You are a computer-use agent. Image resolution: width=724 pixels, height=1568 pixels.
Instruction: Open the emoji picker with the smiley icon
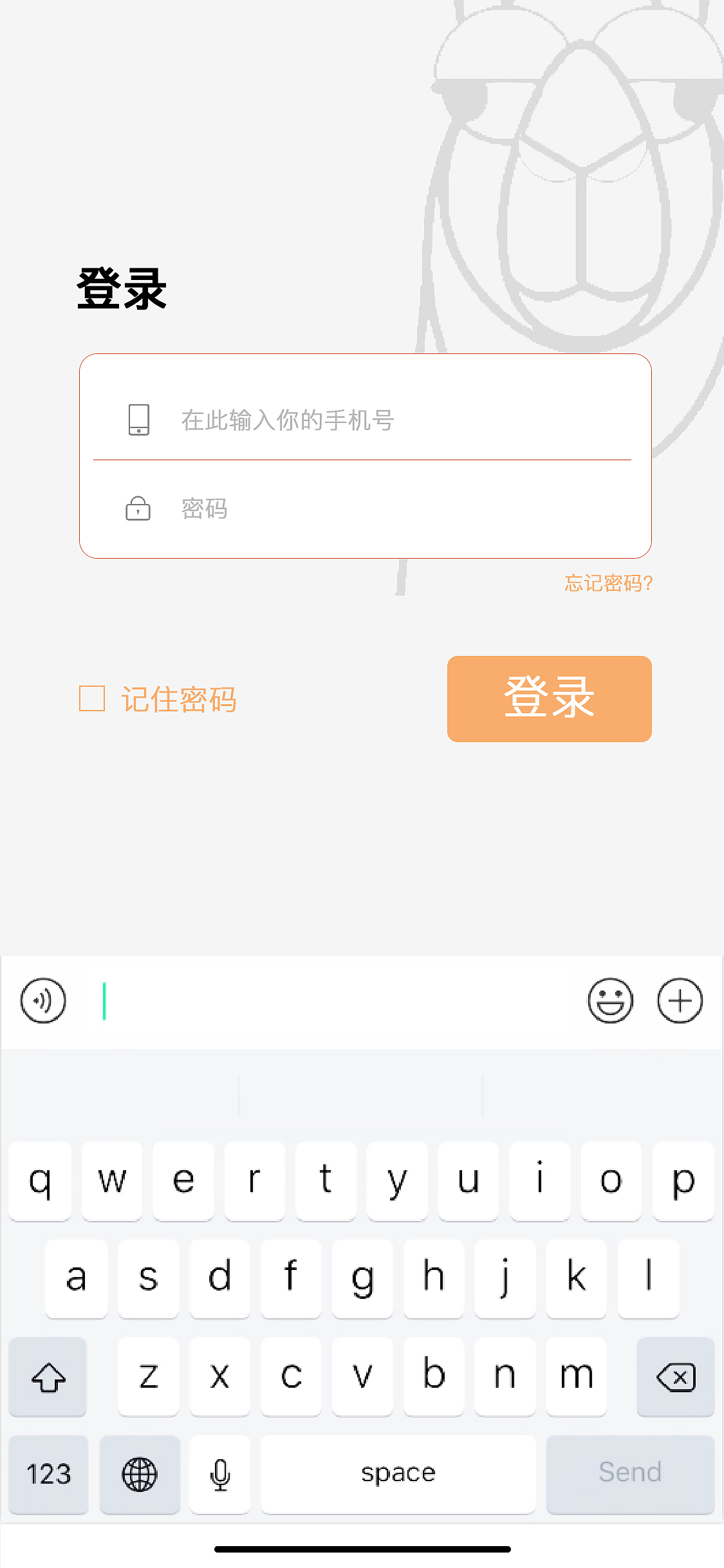click(x=610, y=1000)
